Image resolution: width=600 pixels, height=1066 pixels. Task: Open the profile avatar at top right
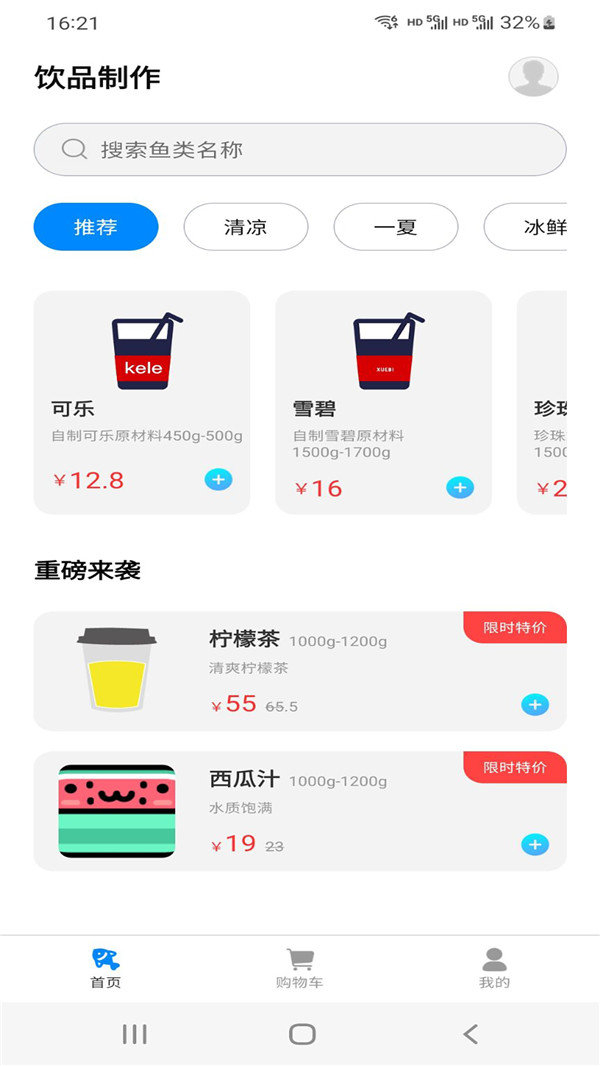pyautogui.click(x=533, y=77)
